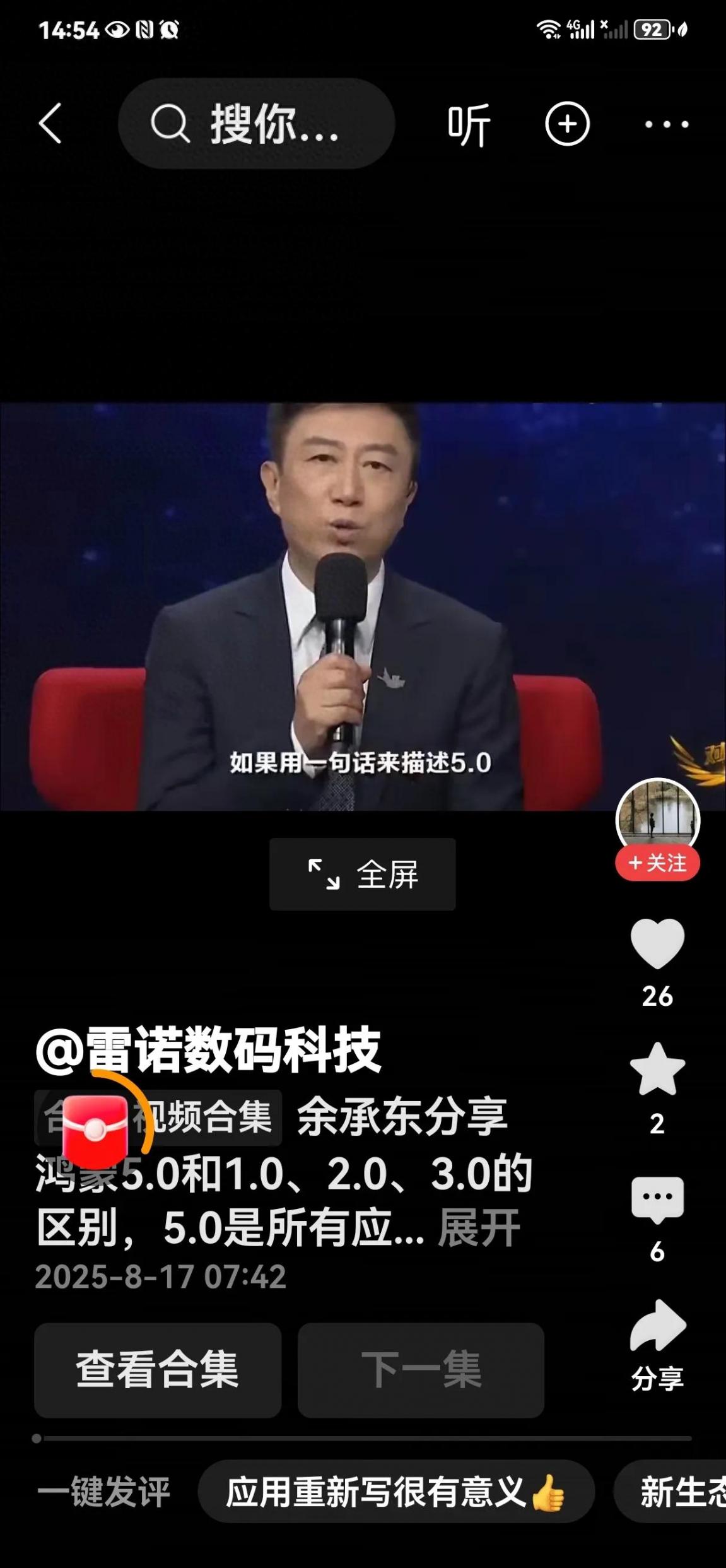The width and height of the screenshot is (726, 1568).
Task: Open the three-dot overflow menu
Action: (666, 124)
